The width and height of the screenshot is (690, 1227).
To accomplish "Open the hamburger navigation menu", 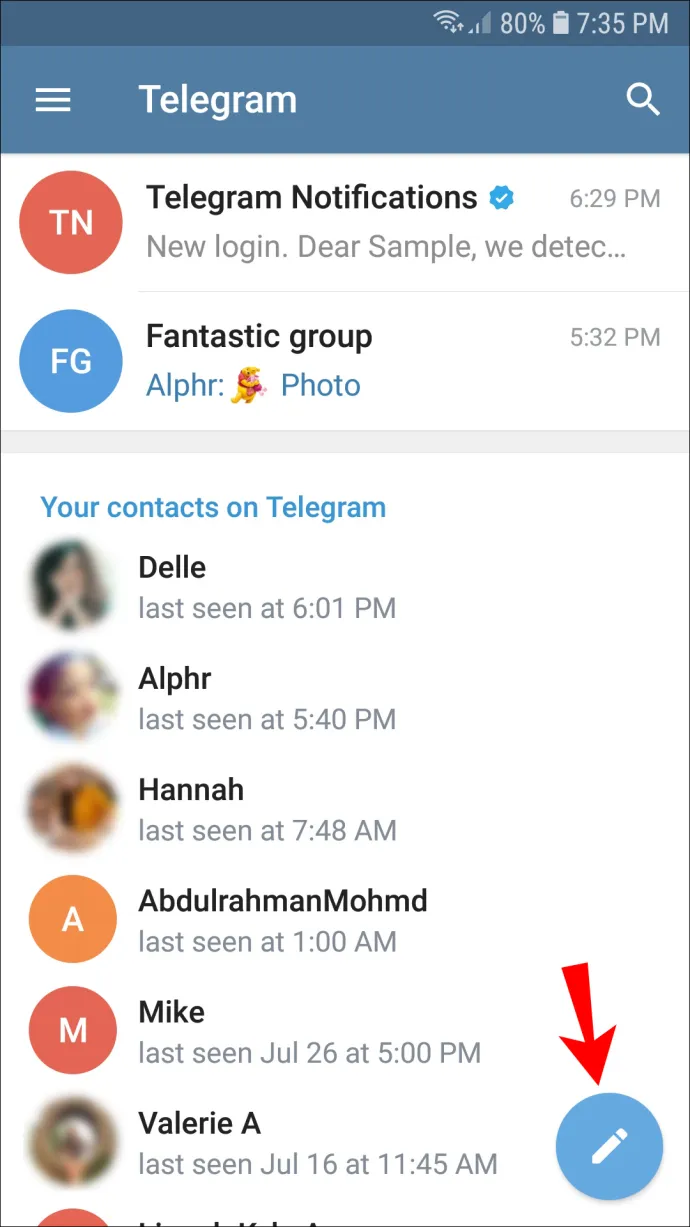I will [x=53, y=100].
